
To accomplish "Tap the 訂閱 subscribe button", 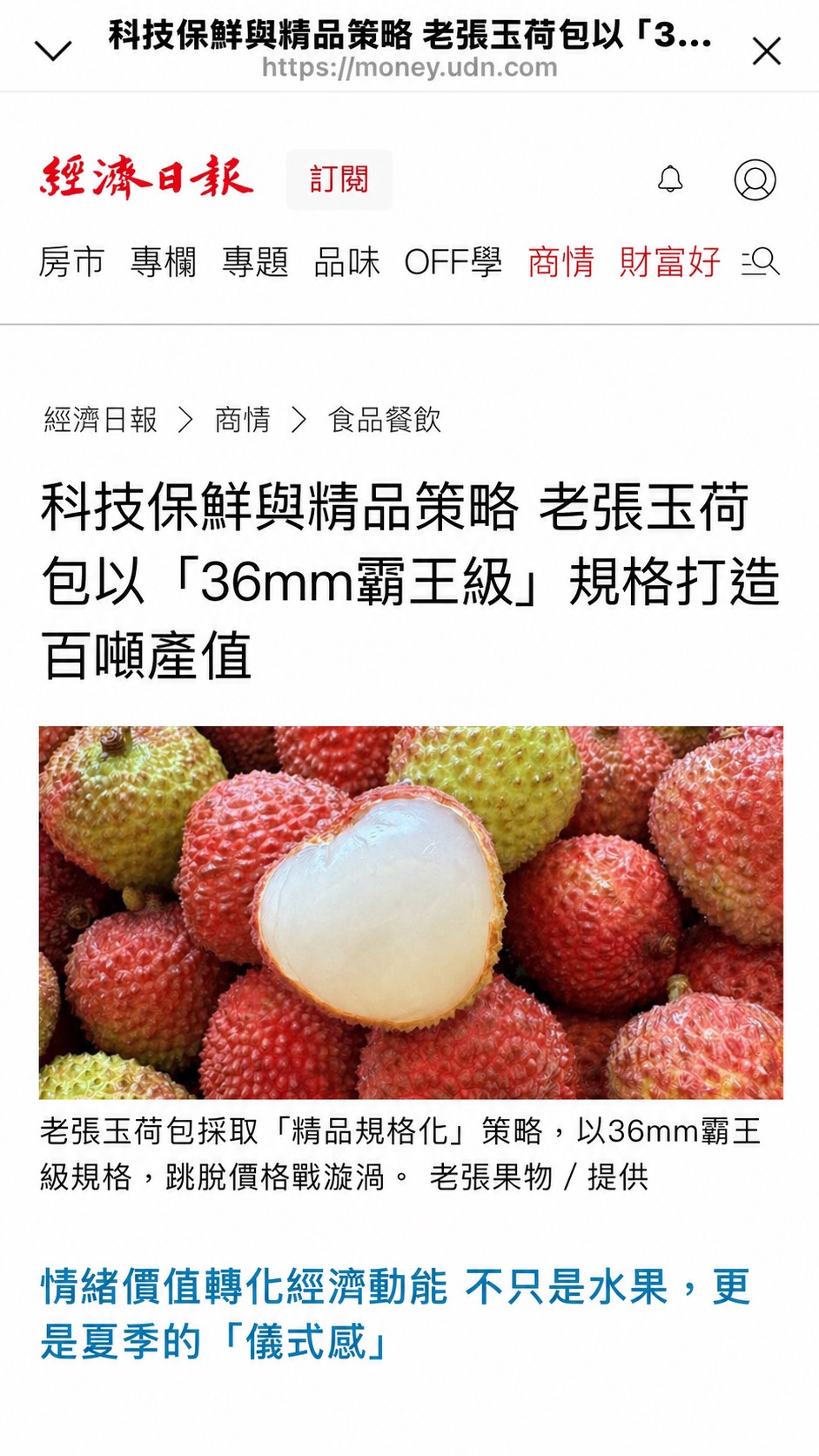I will click(x=339, y=179).
